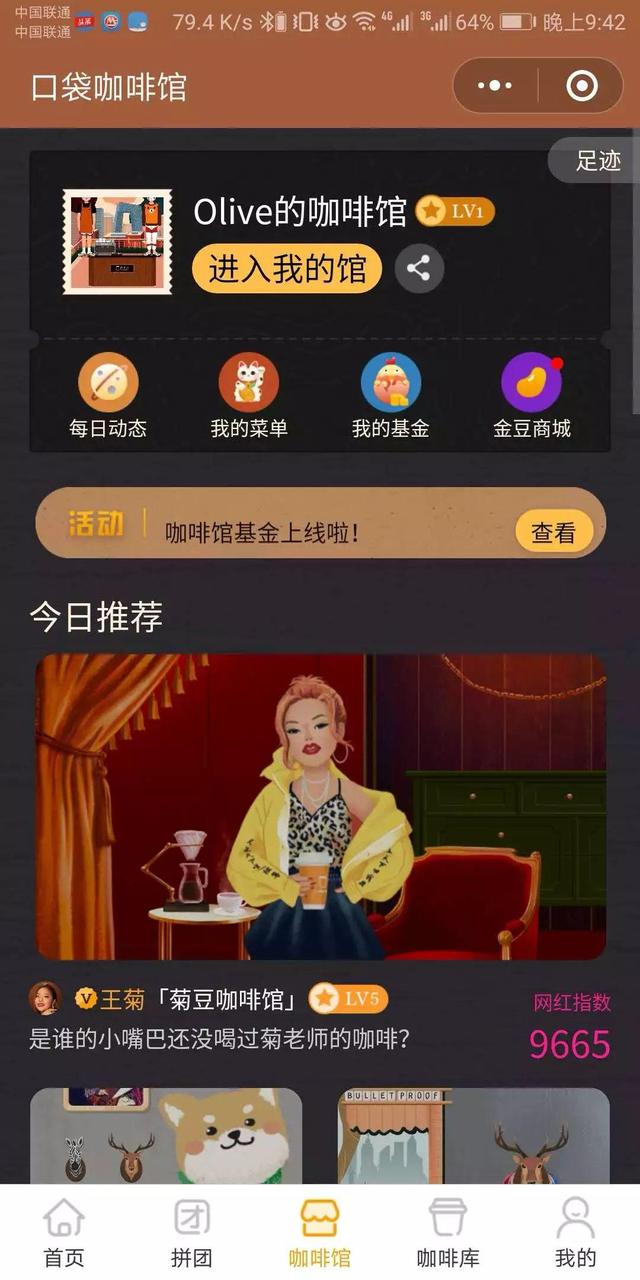640x1280 pixels.
Task: Open 我的基金 my fund
Action: (390, 396)
